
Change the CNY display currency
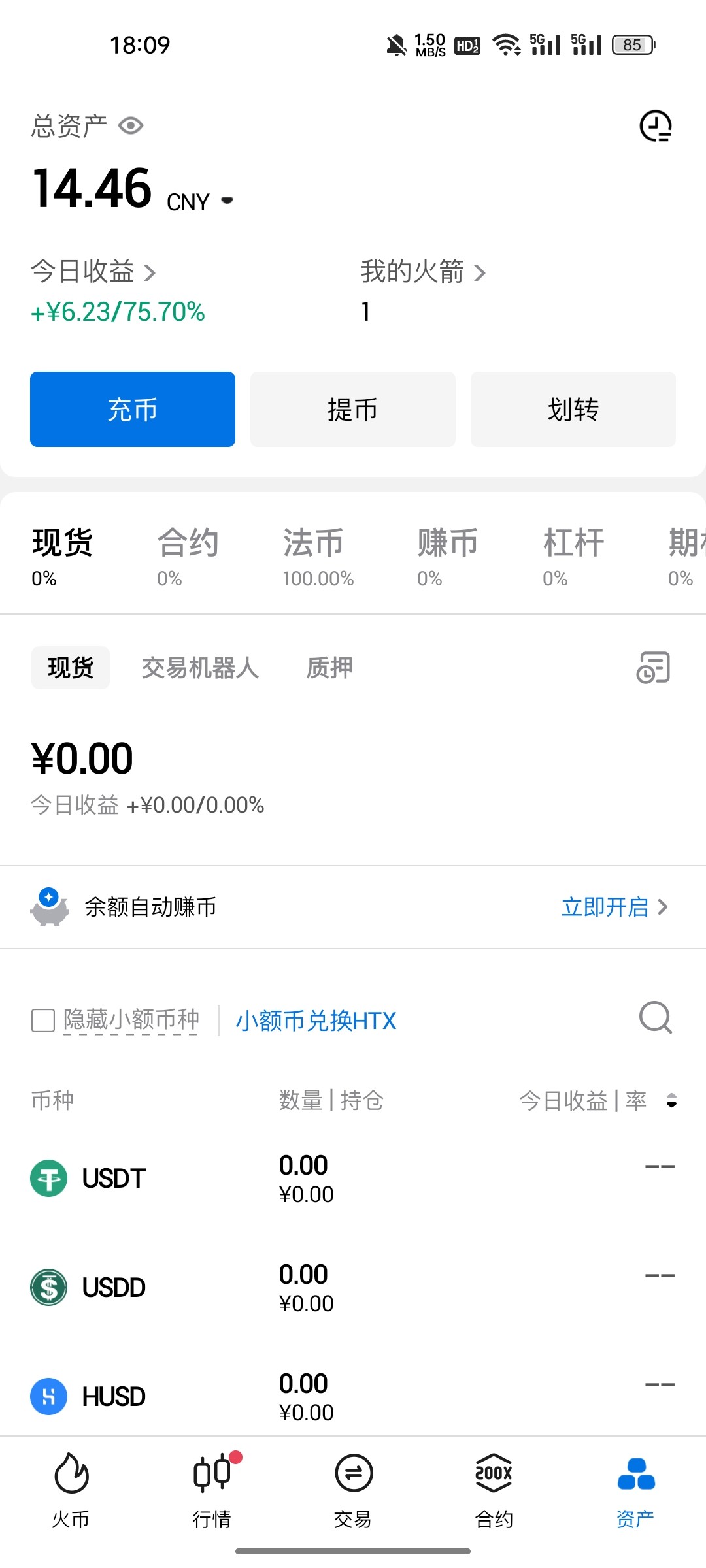[x=200, y=202]
